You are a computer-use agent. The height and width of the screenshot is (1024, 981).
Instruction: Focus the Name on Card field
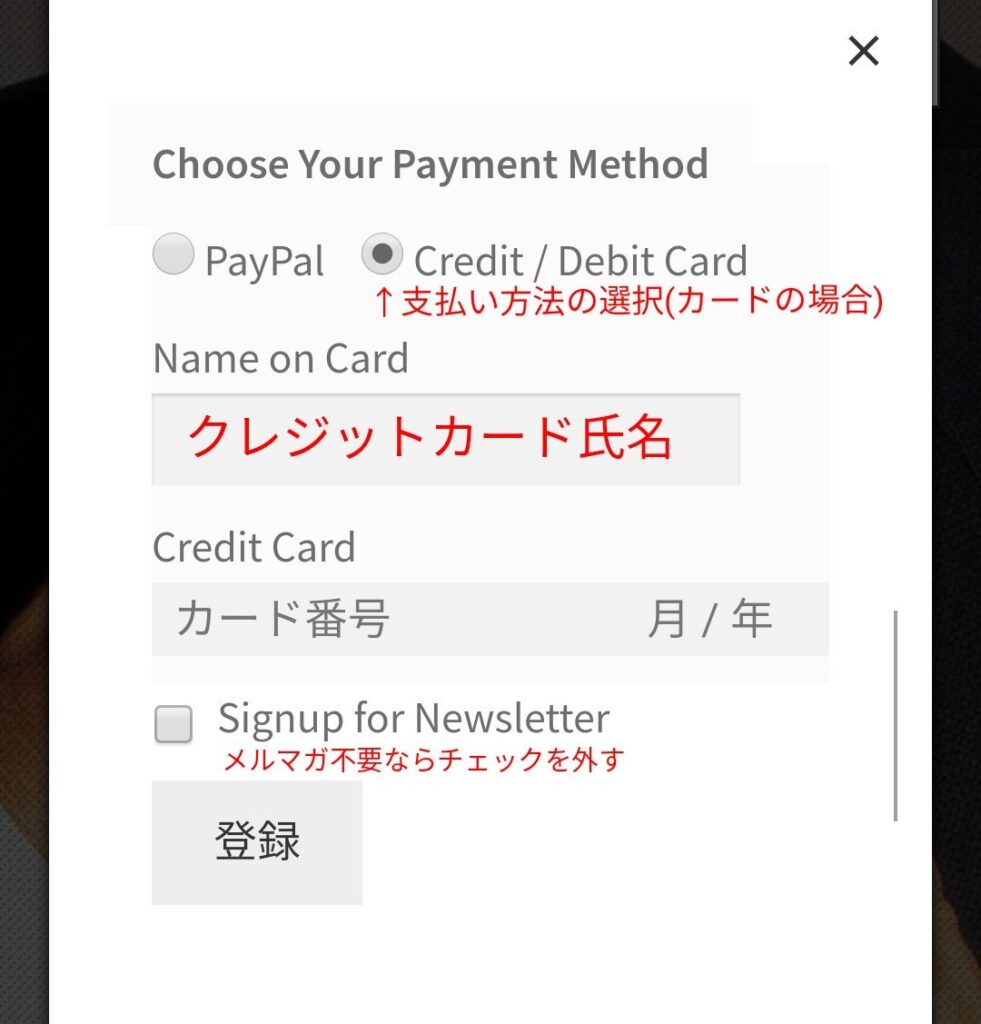tap(445, 439)
